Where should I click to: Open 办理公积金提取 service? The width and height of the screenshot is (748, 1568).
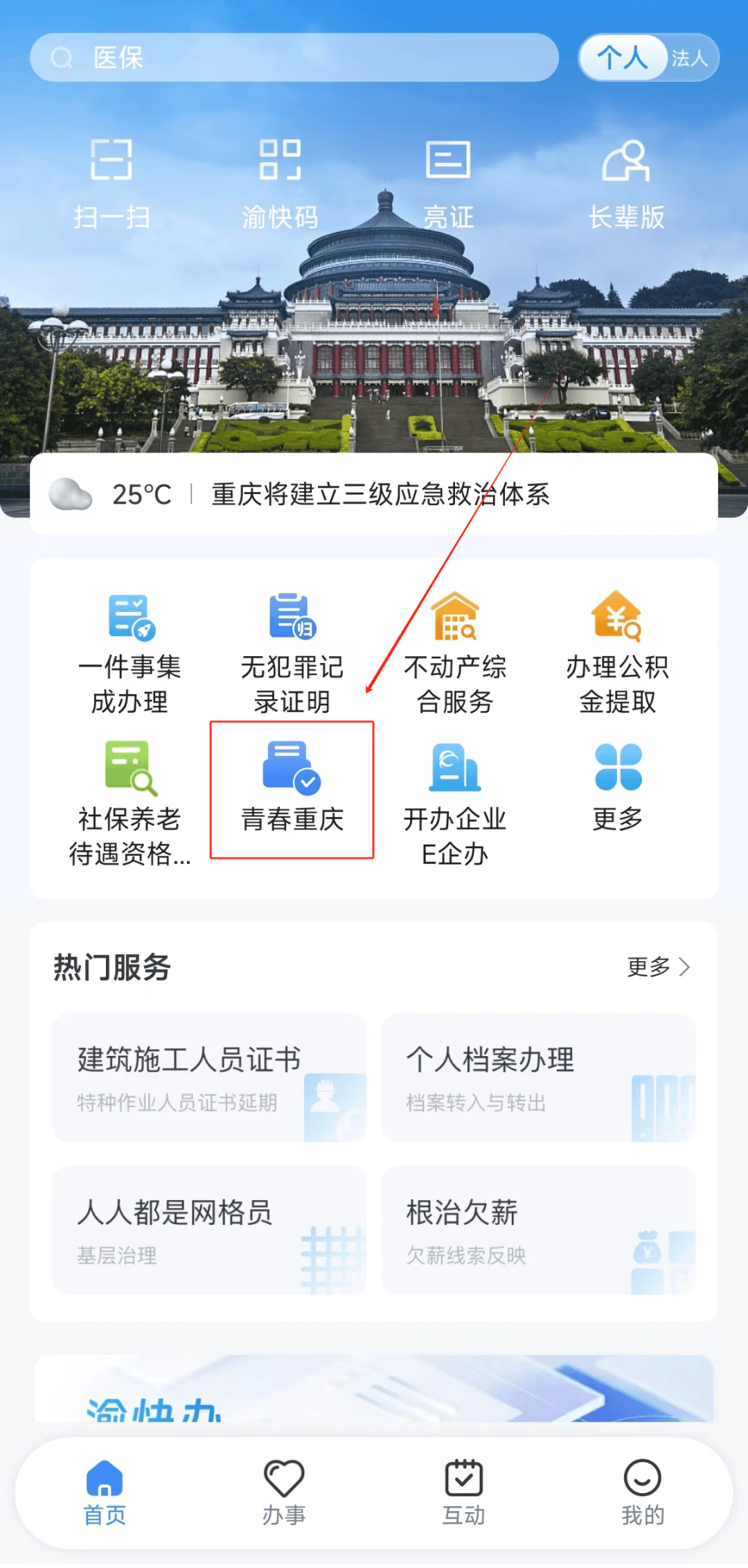pos(617,652)
